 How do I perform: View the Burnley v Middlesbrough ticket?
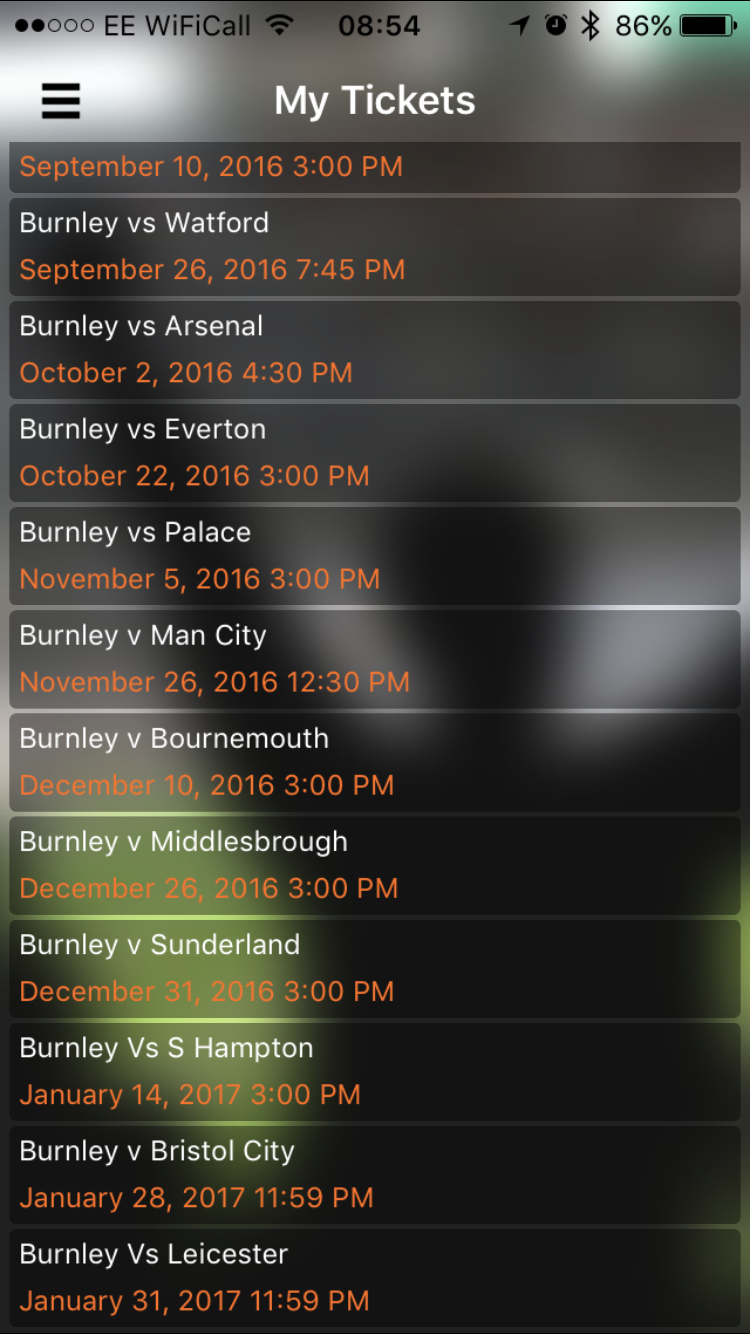[375, 864]
